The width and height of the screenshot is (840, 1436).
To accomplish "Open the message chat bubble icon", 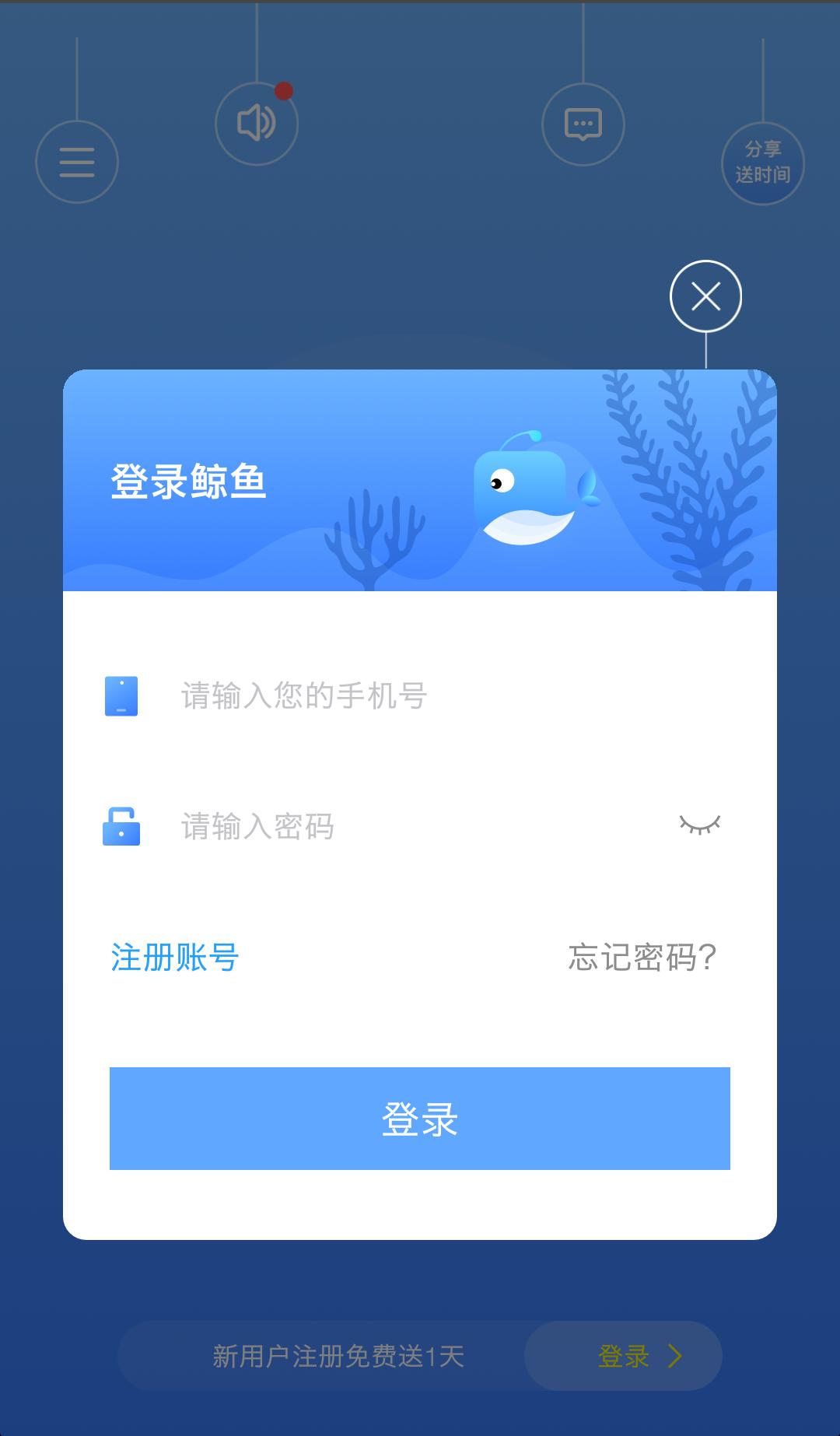I will point(583,123).
